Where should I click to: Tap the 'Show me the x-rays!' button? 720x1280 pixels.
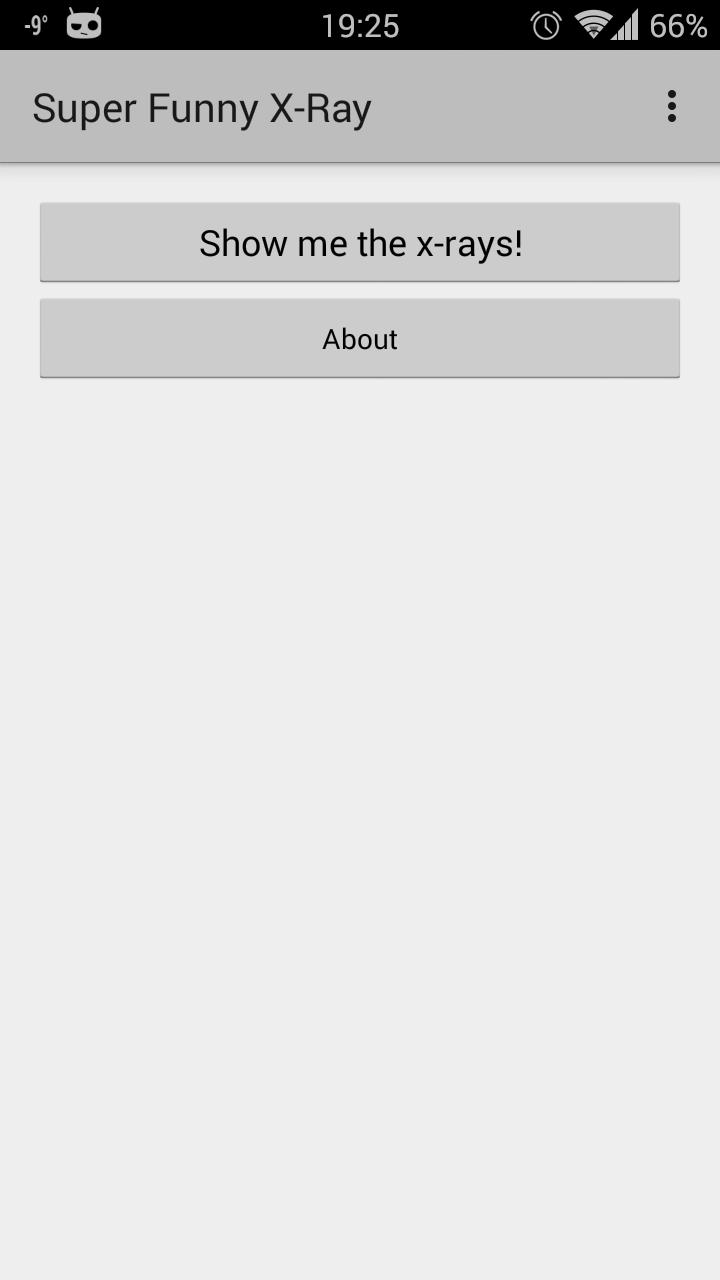pyautogui.click(x=360, y=243)
